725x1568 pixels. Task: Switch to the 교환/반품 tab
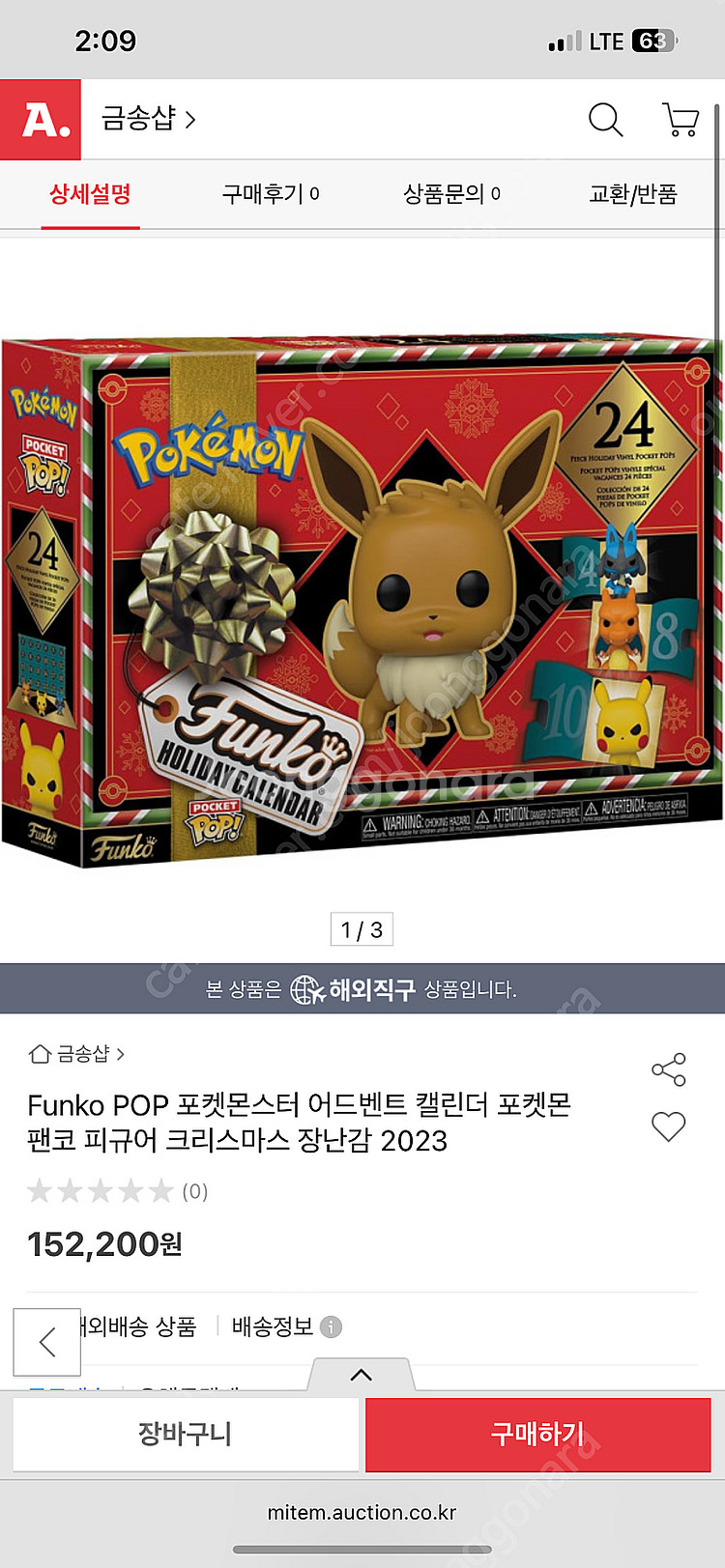point(633,194)
